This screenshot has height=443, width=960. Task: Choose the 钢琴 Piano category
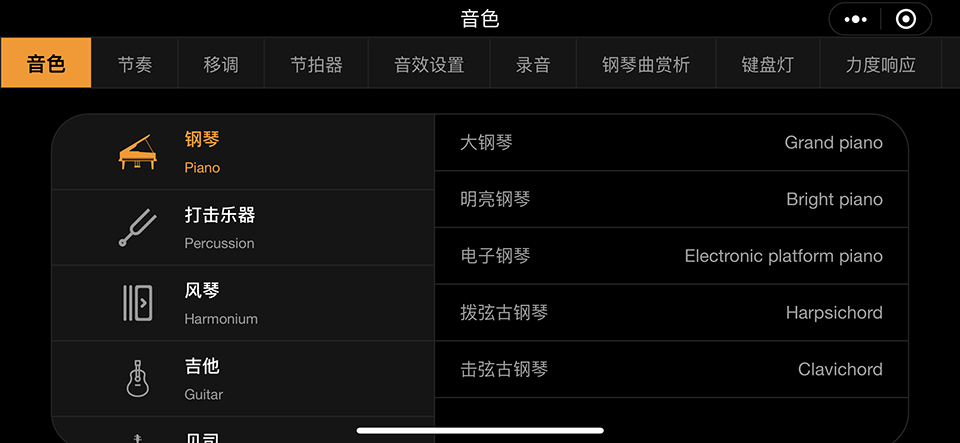[x=243, y=152]
